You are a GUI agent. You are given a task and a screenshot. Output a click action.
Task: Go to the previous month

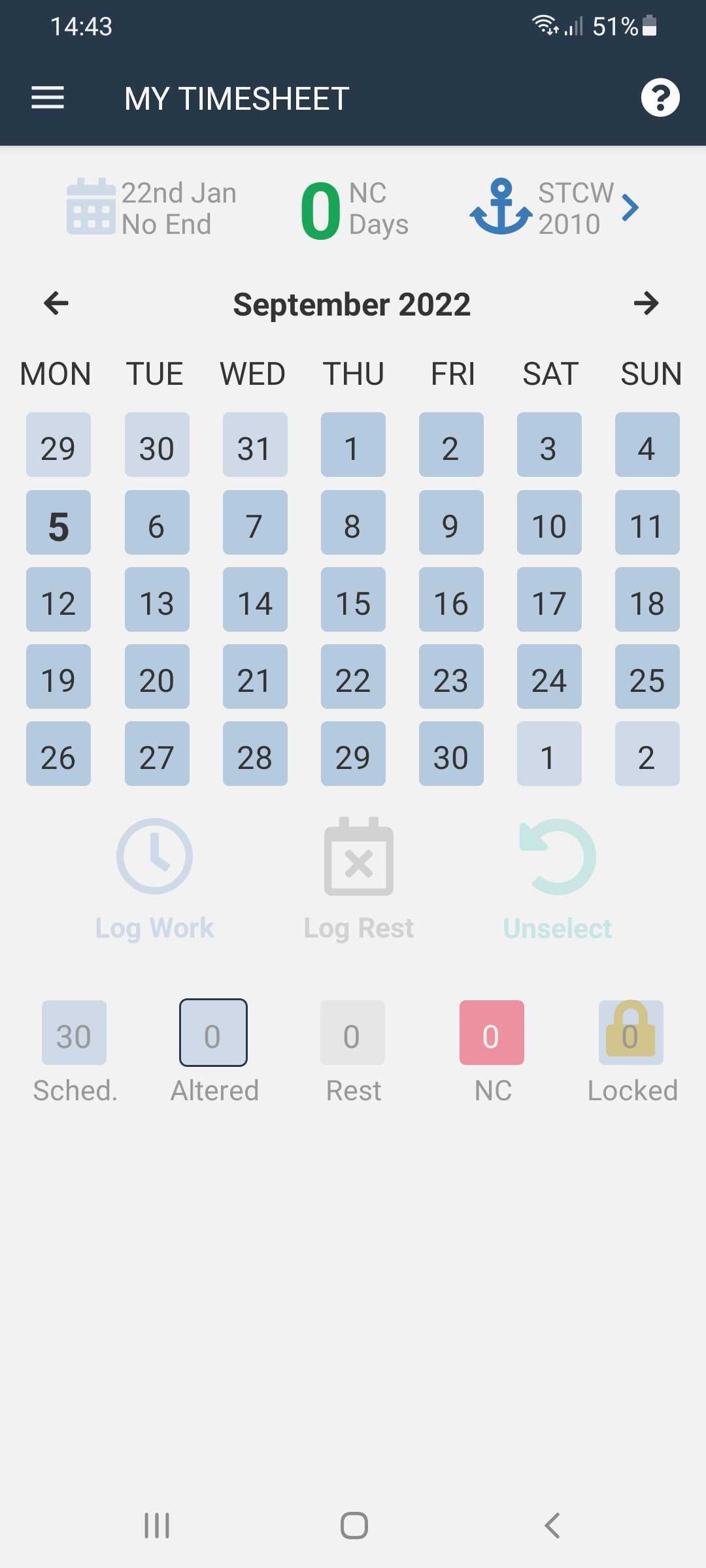point(56,303)
